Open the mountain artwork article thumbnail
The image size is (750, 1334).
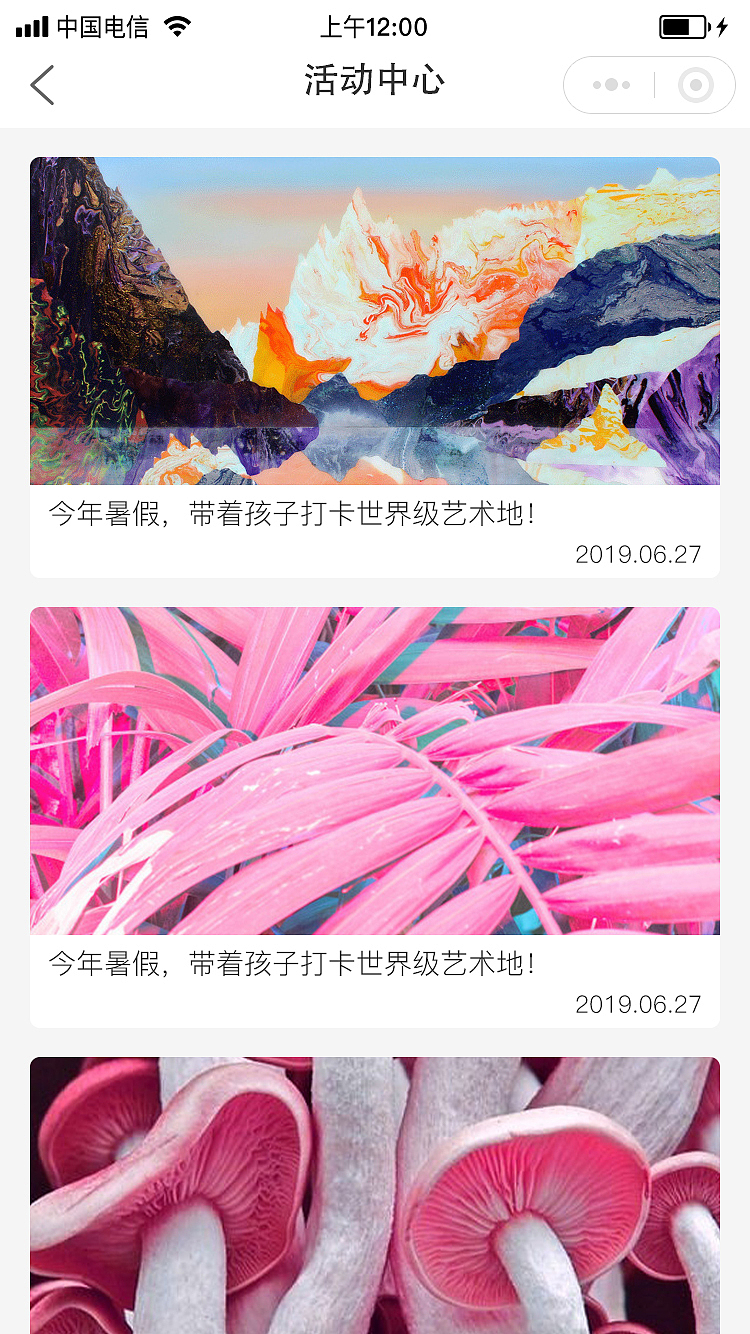click(x=375, y=320)
